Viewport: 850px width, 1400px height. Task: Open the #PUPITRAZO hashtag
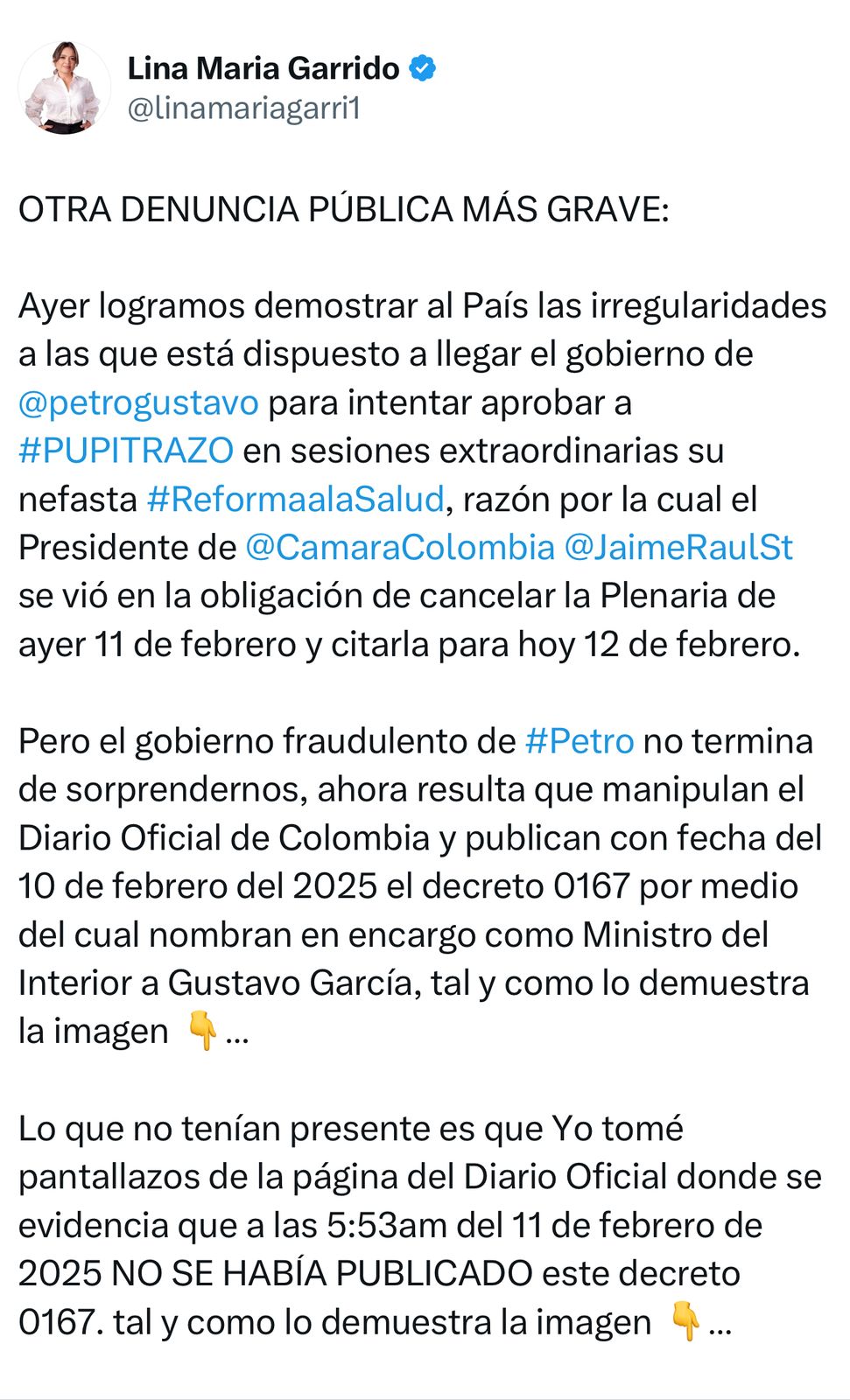126,451
